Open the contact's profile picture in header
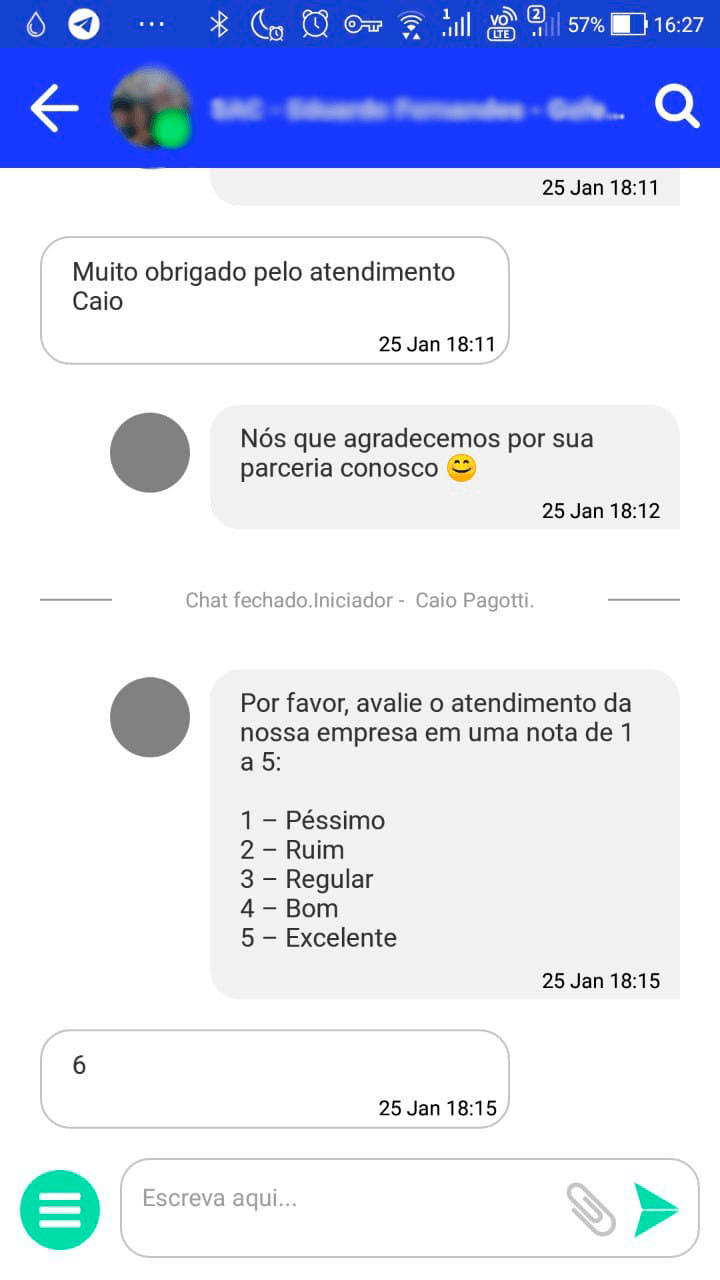Screen dimensions: 720x1280 click(x=150, y=108)
